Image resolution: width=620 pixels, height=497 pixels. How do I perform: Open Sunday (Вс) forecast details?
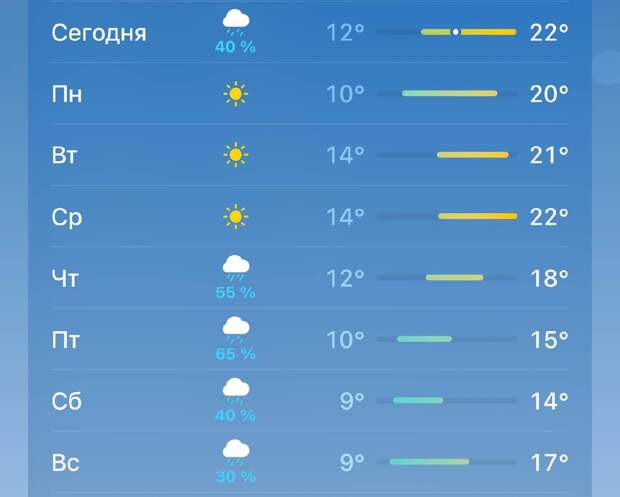(x=310, y=462)
